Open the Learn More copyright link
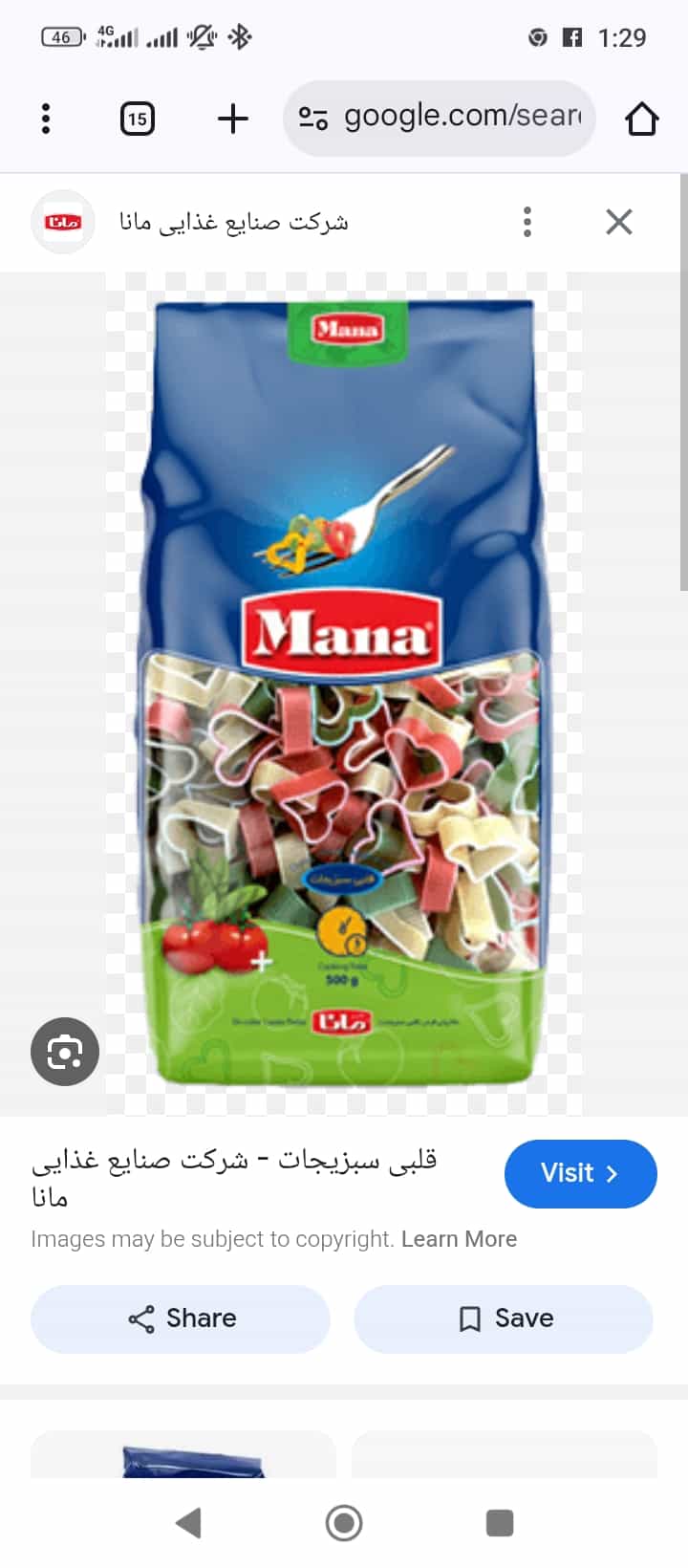 [459, 1239]
